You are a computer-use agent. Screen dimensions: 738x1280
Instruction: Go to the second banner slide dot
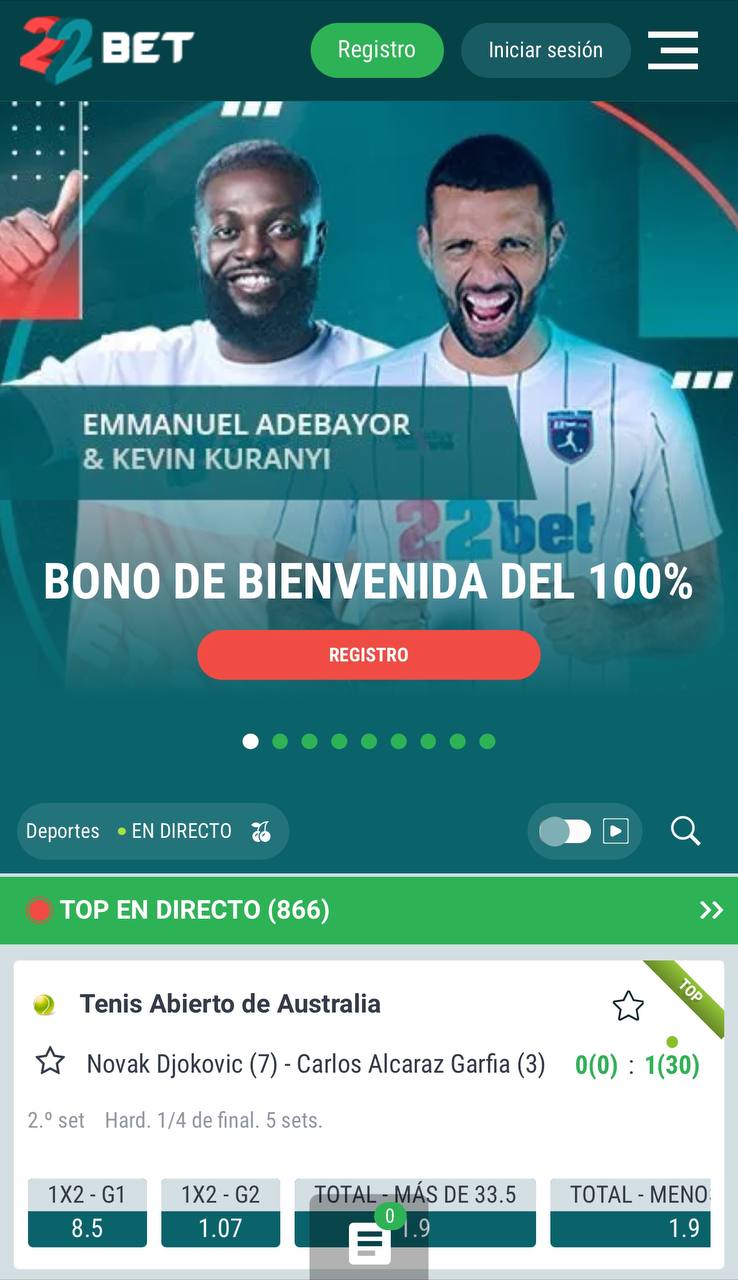point(280,741)
